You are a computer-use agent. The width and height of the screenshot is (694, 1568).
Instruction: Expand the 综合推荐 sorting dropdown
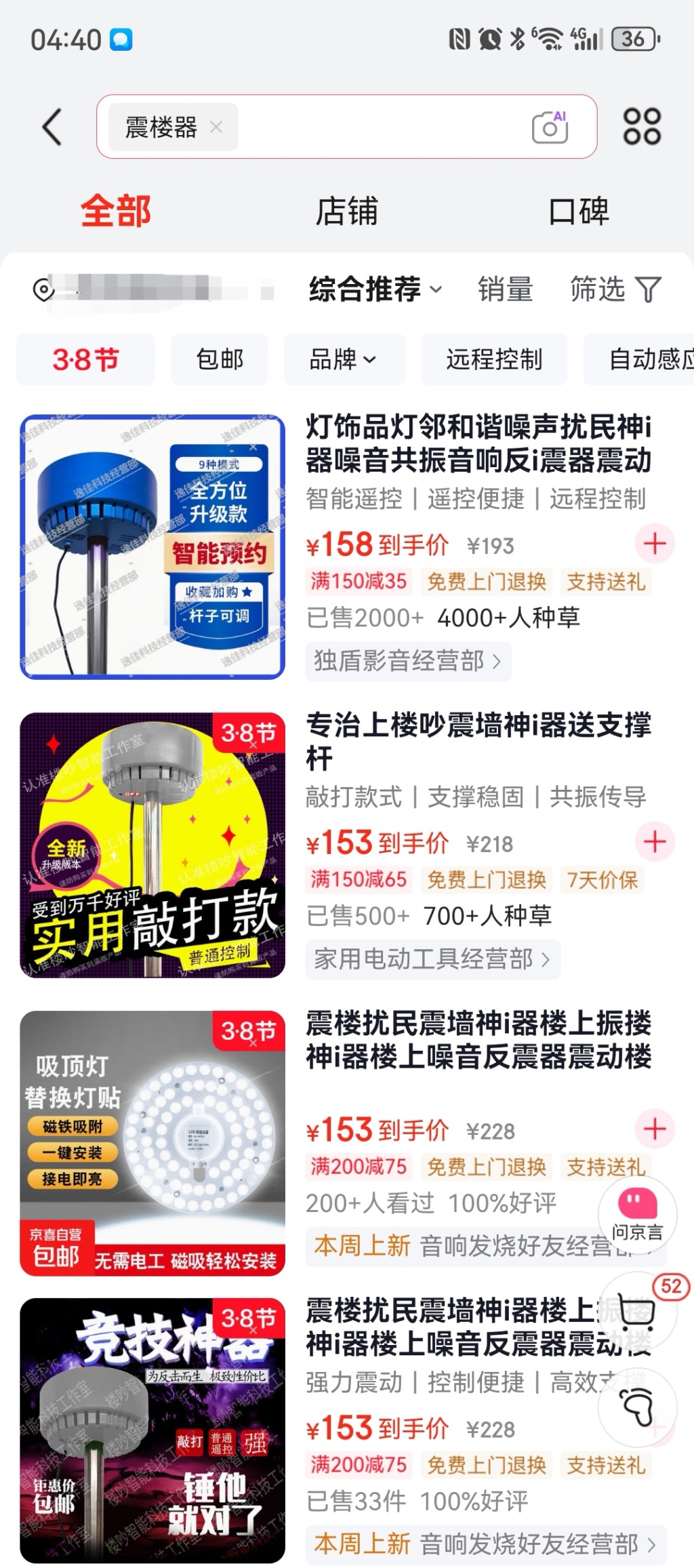click(x=375, y=289)
